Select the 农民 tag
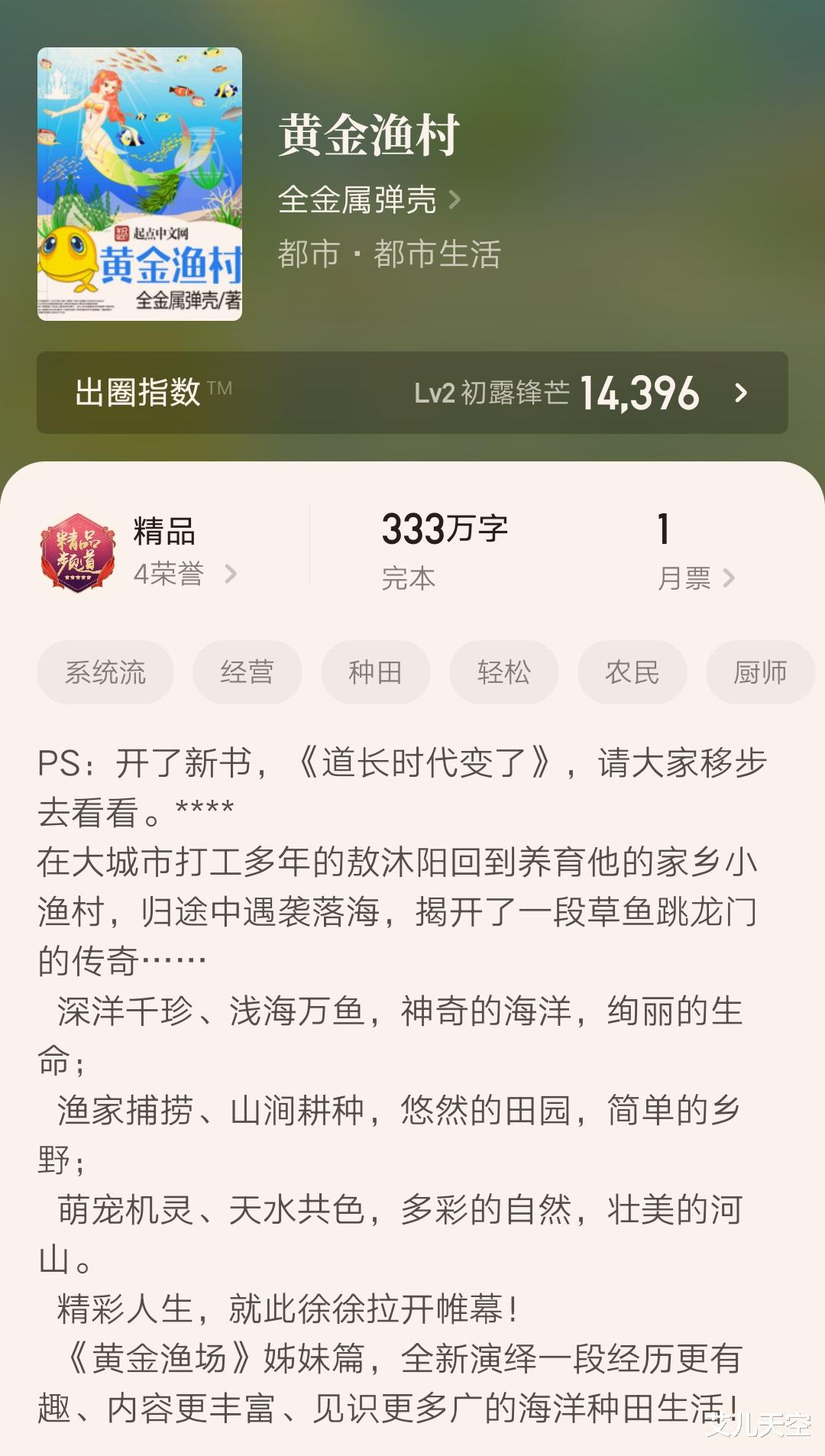Viewport: 825px width, 1456px height. click(632, 672)
